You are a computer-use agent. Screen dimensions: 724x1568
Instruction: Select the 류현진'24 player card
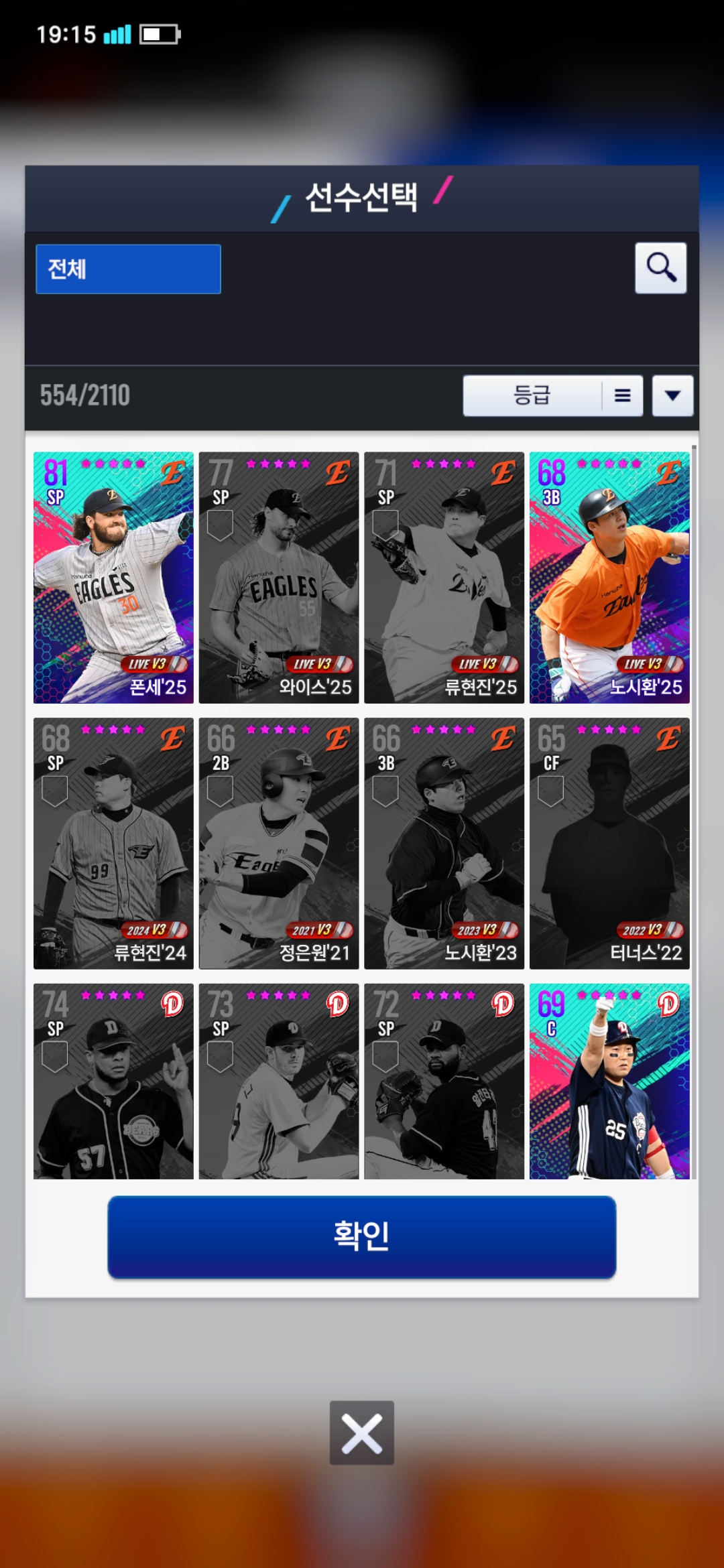[113, 843]
